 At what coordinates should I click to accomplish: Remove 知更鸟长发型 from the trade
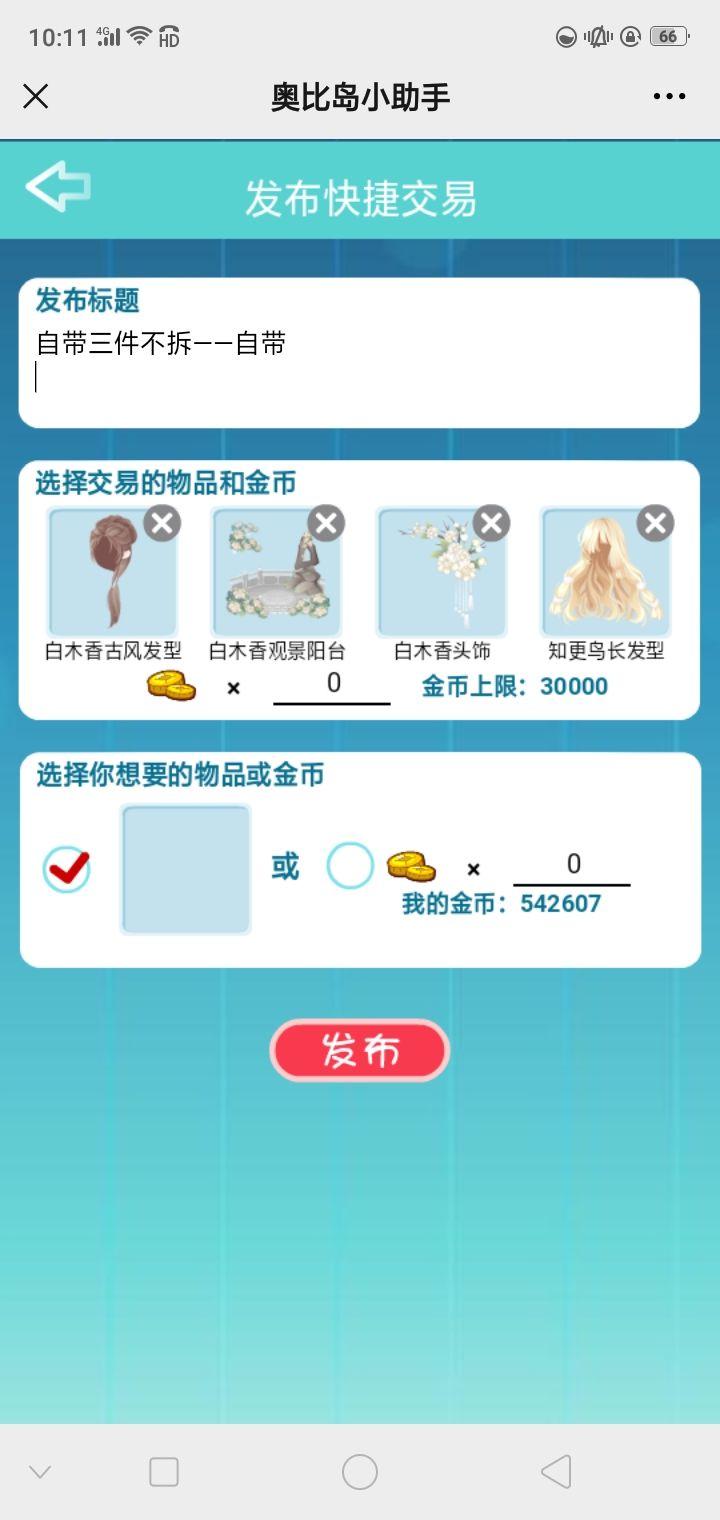655,522
